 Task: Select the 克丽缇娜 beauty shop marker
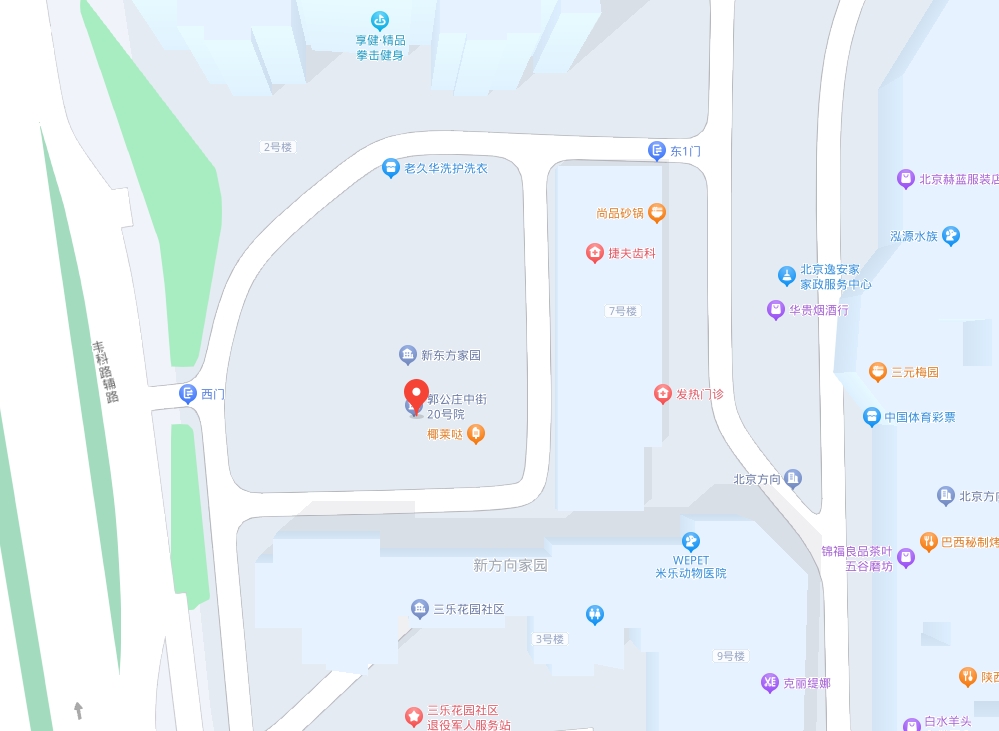pyautogui.click(x=769, y=683)
